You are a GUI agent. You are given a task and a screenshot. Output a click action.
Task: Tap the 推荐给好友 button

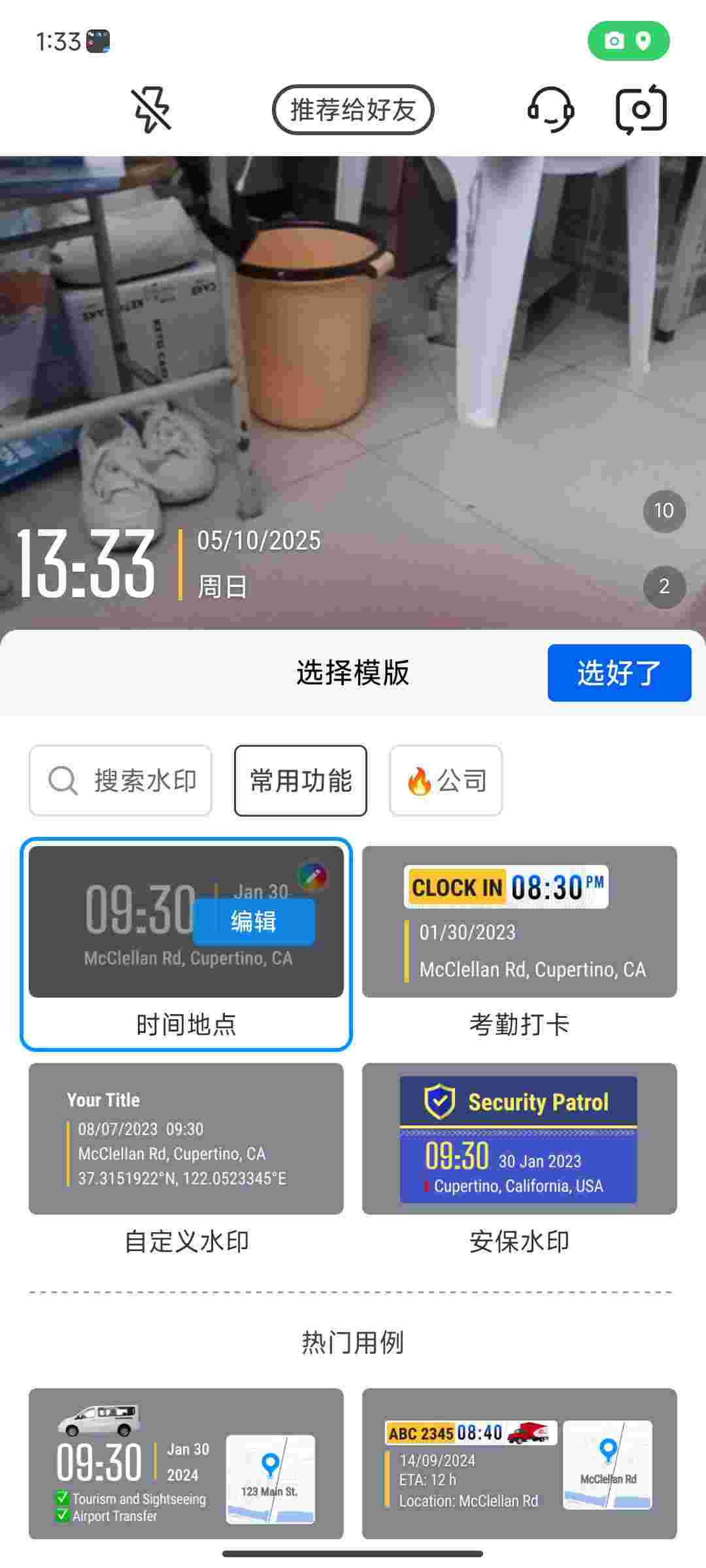tap(353, 110)
